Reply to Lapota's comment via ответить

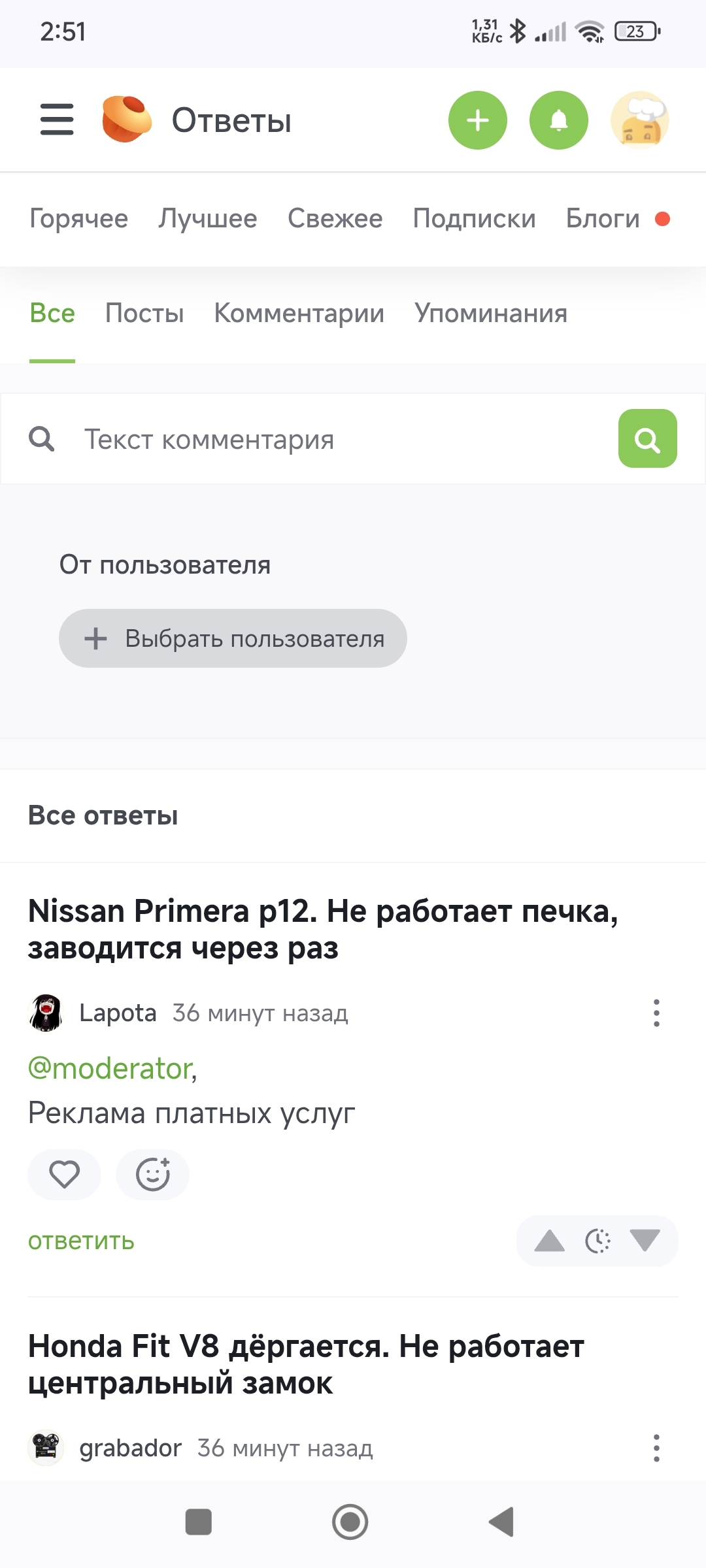[x=81, y=1241]
